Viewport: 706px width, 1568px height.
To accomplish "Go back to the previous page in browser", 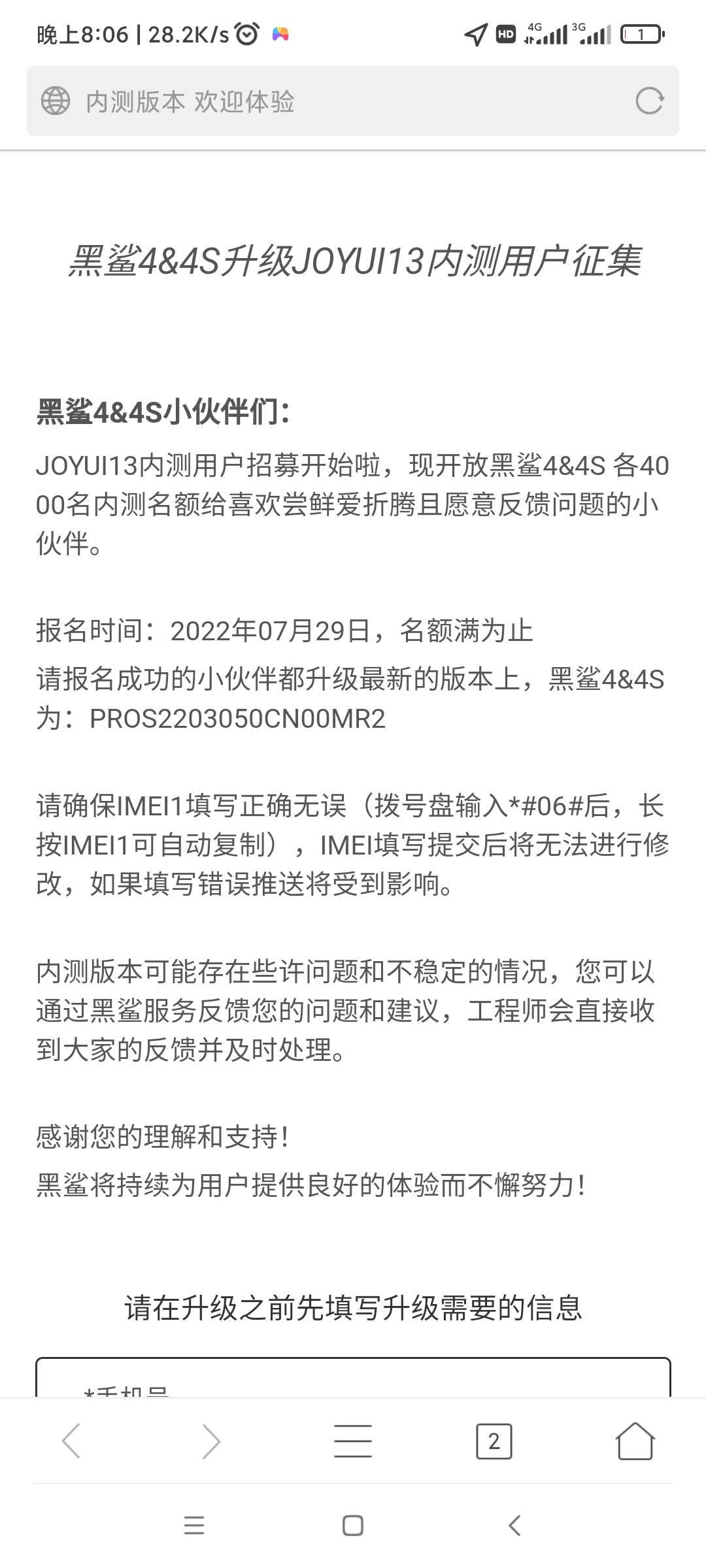I will (x=71, y=1441).
